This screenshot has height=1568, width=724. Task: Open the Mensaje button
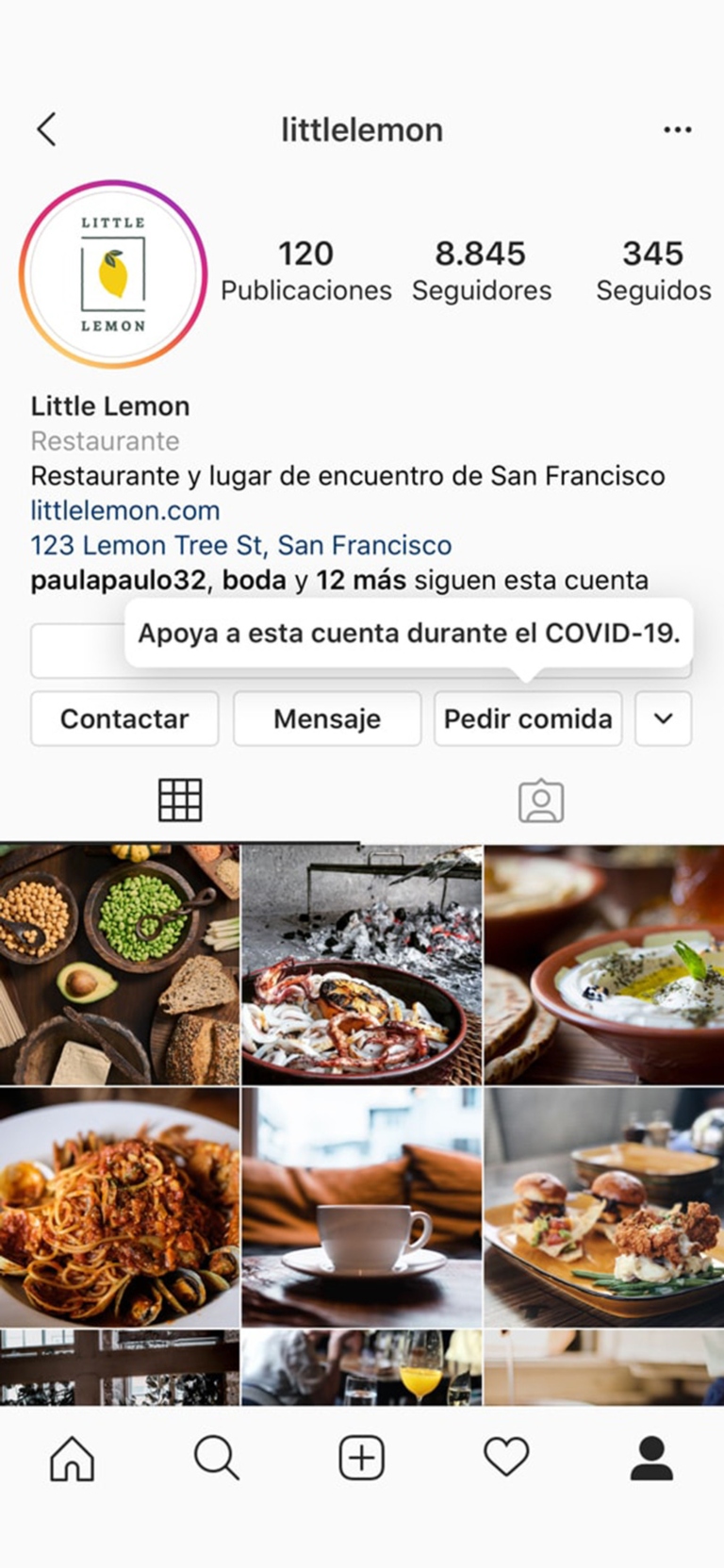pos(326,718)
